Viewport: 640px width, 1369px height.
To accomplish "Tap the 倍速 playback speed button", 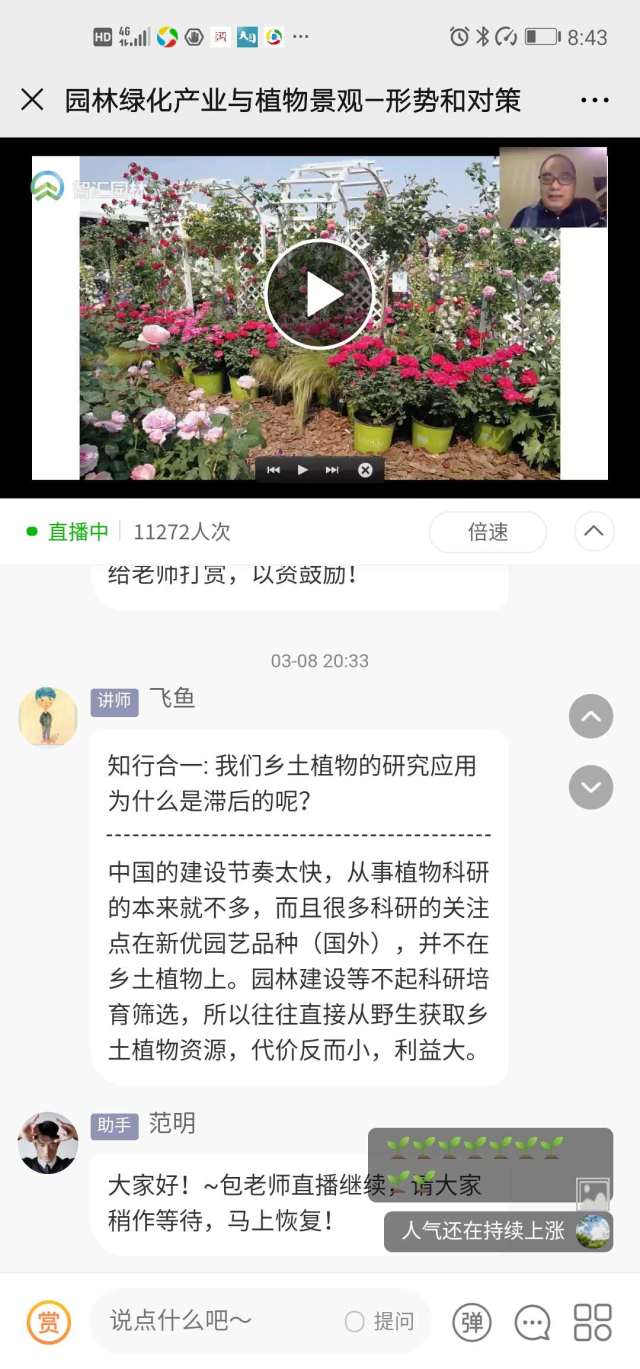I will pos(488,532).
